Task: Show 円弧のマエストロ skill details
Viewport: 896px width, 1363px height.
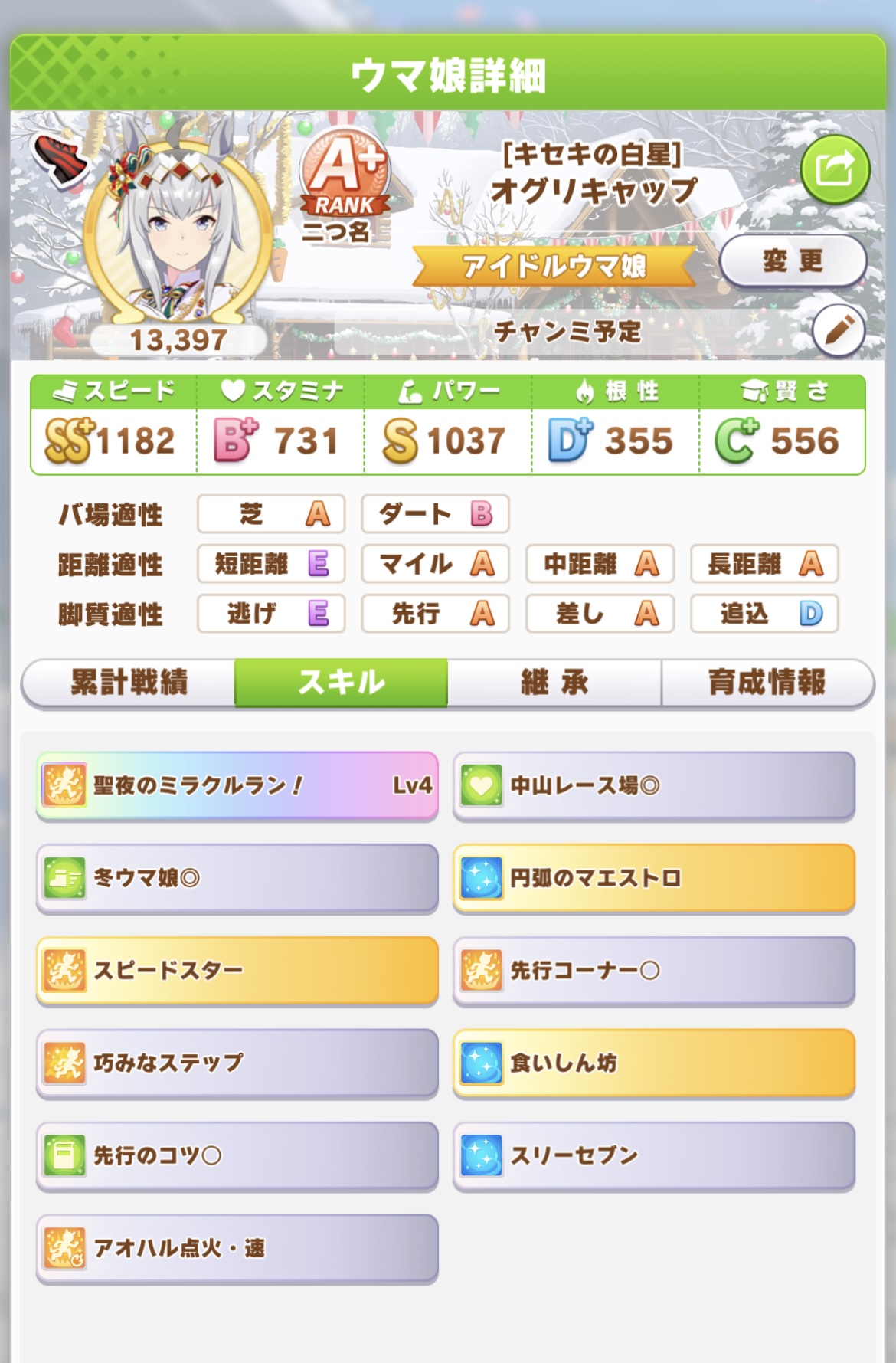Action: coord(653,878)
